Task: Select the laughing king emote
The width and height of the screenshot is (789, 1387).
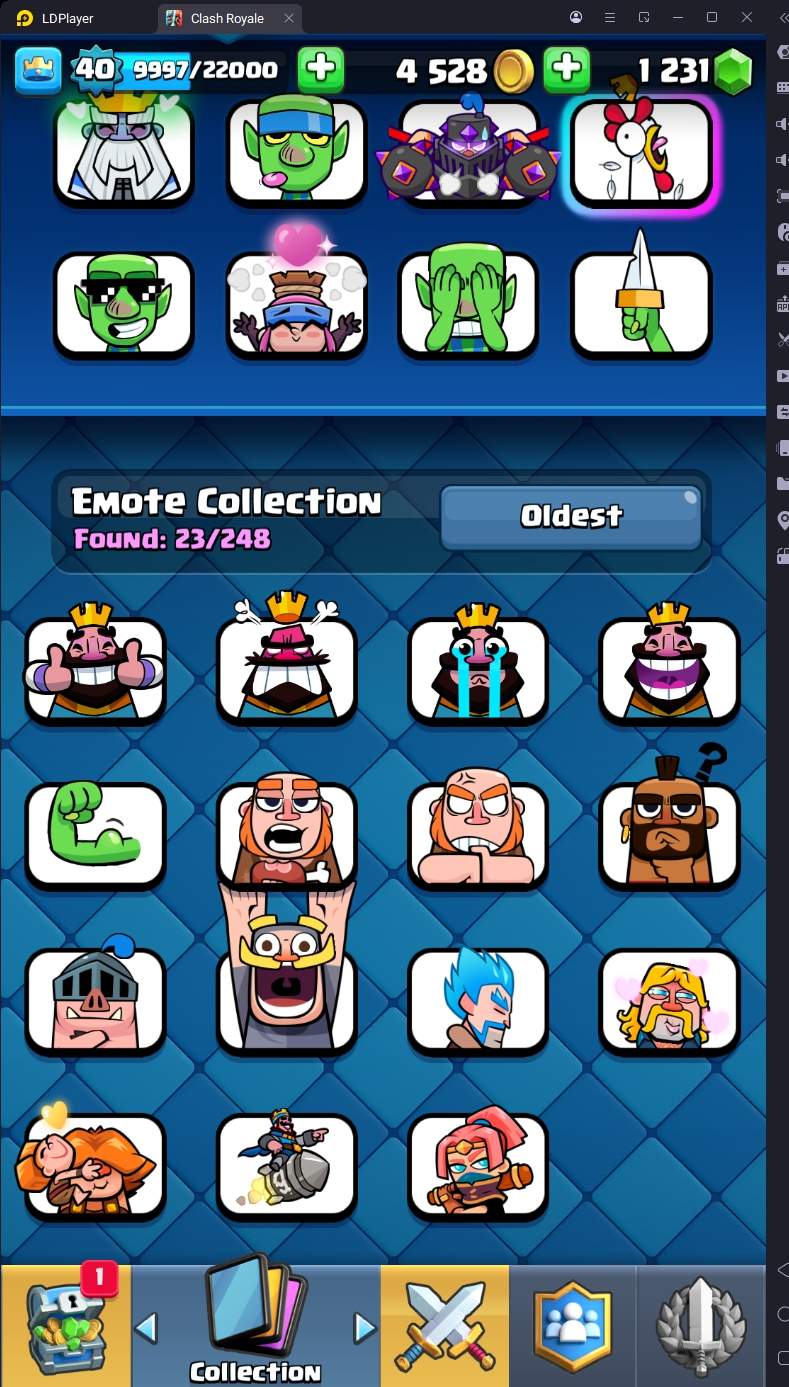Action: point(669,668)
